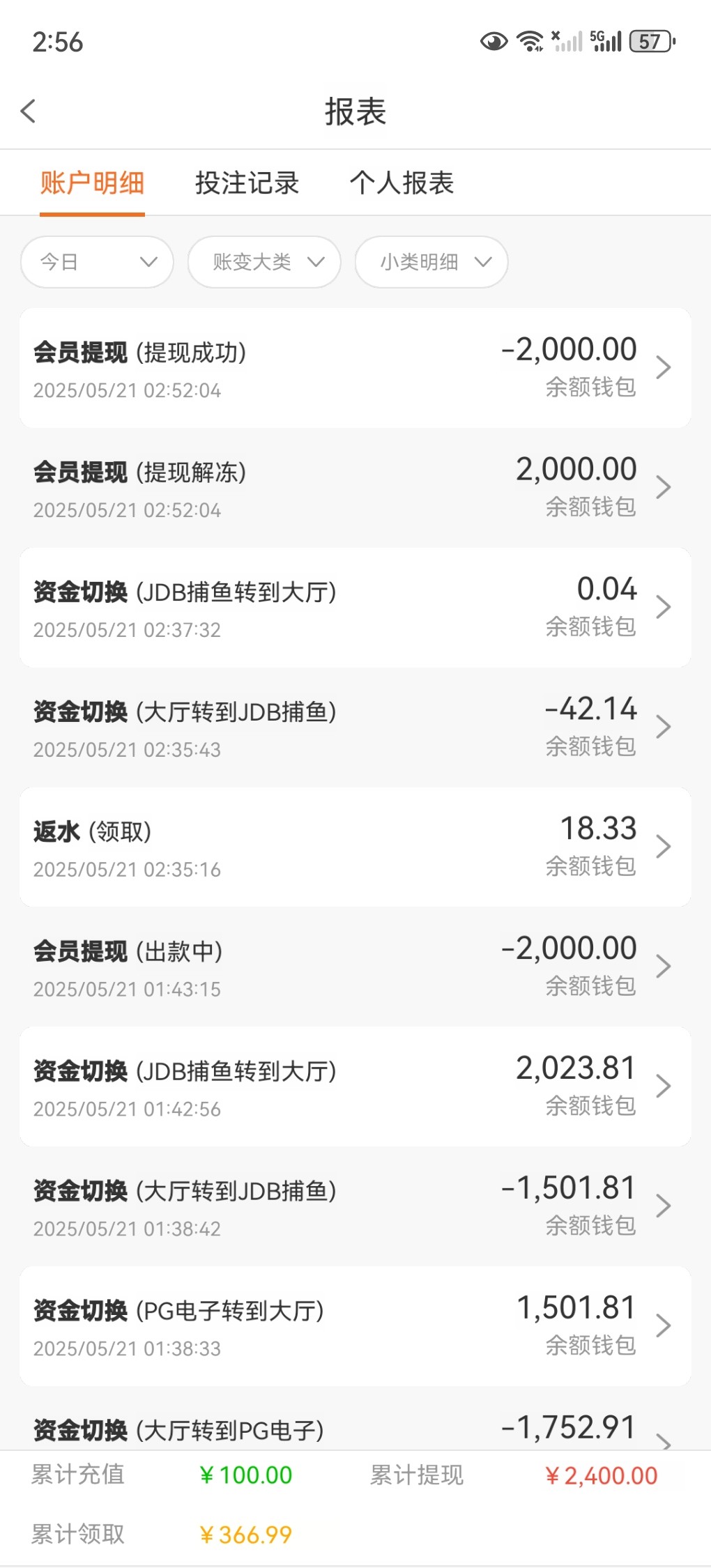
Task: Expand the 账变大类 filter dropdown
Action: coord(264,262)
